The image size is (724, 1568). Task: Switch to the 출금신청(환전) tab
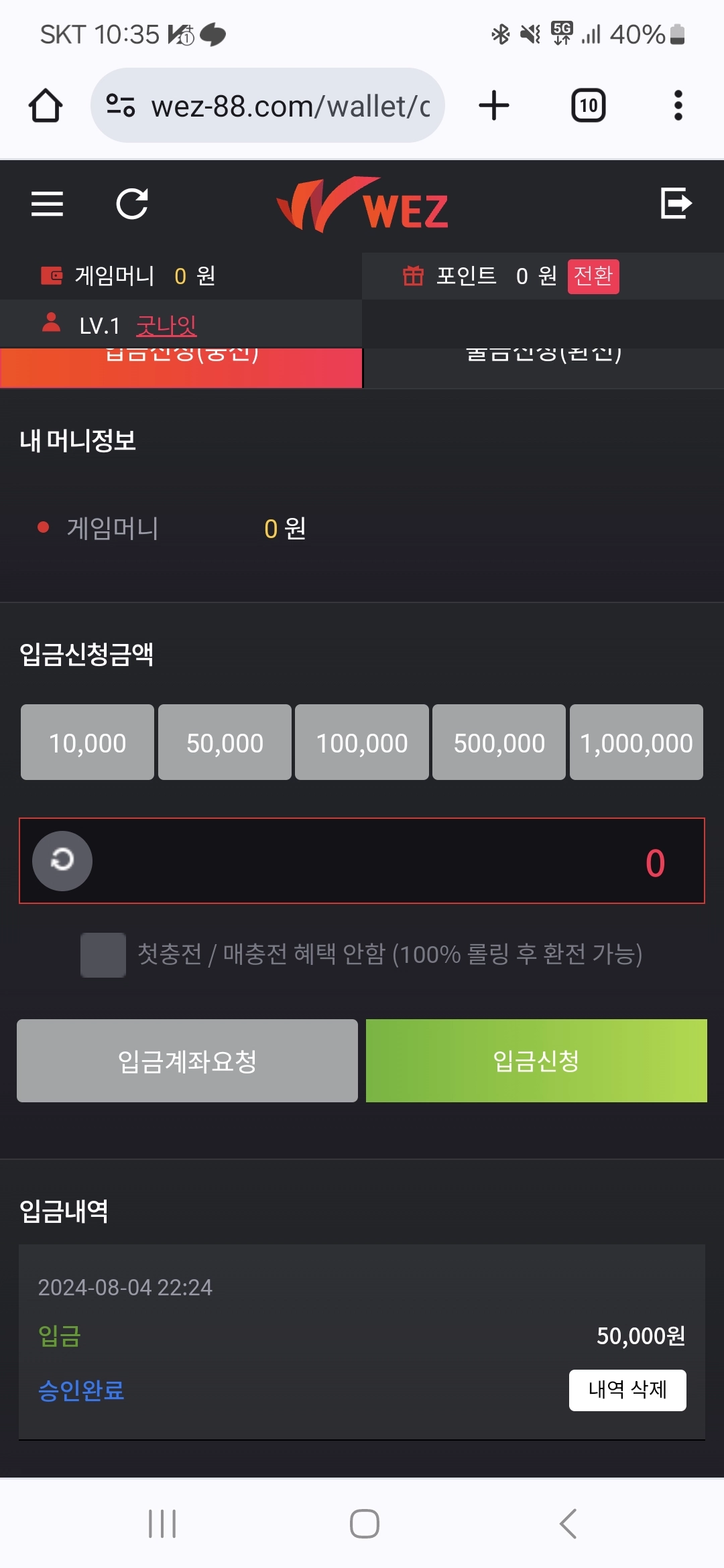coord(543,367)
